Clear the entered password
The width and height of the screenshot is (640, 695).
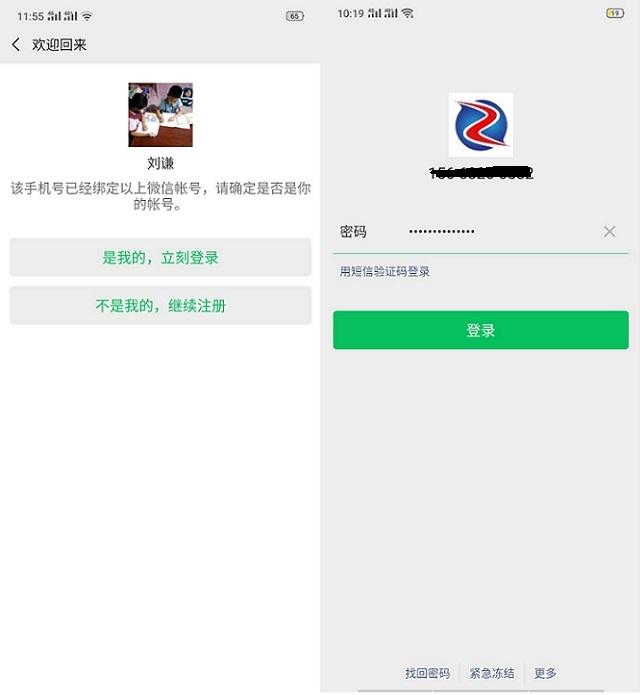pos(609,232)
